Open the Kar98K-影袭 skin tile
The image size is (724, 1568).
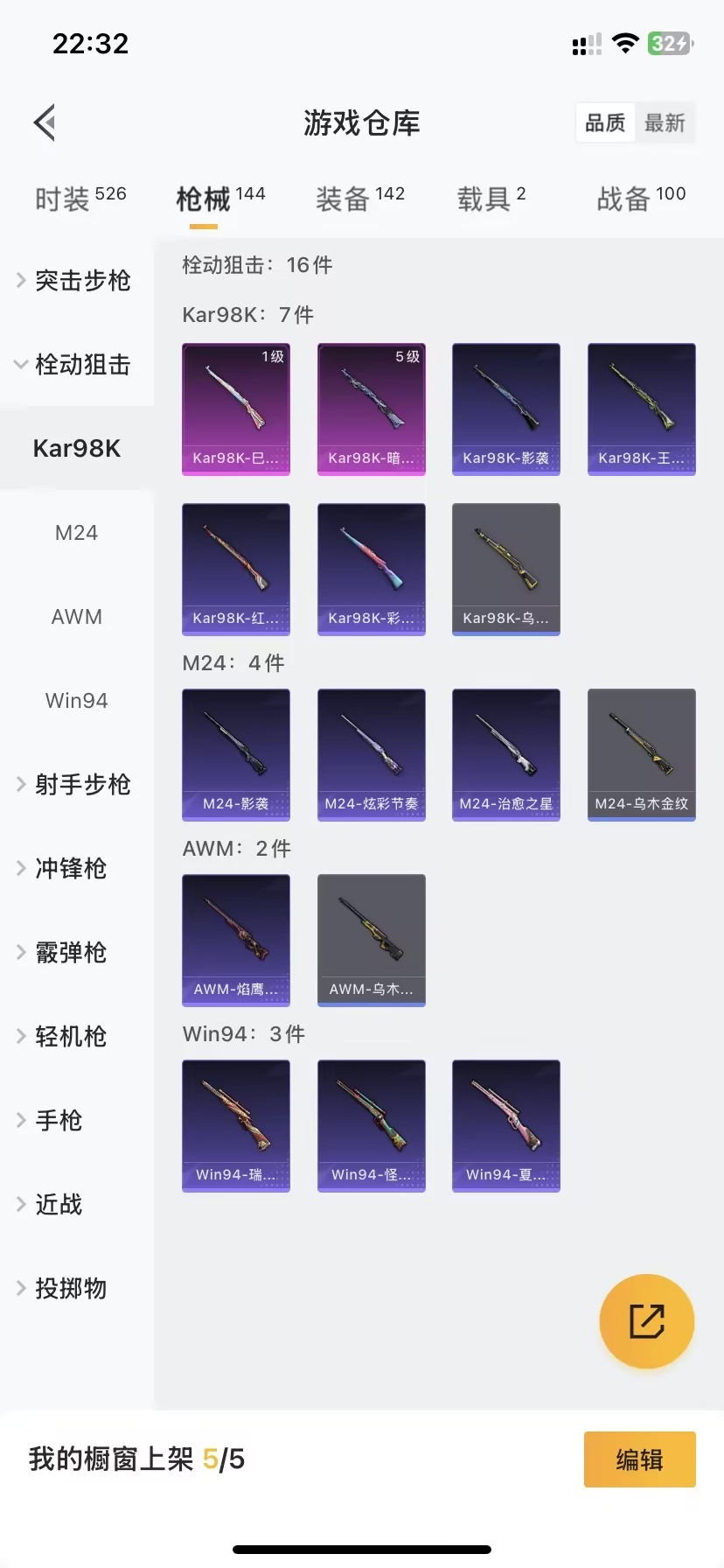[x=505, y=409]
